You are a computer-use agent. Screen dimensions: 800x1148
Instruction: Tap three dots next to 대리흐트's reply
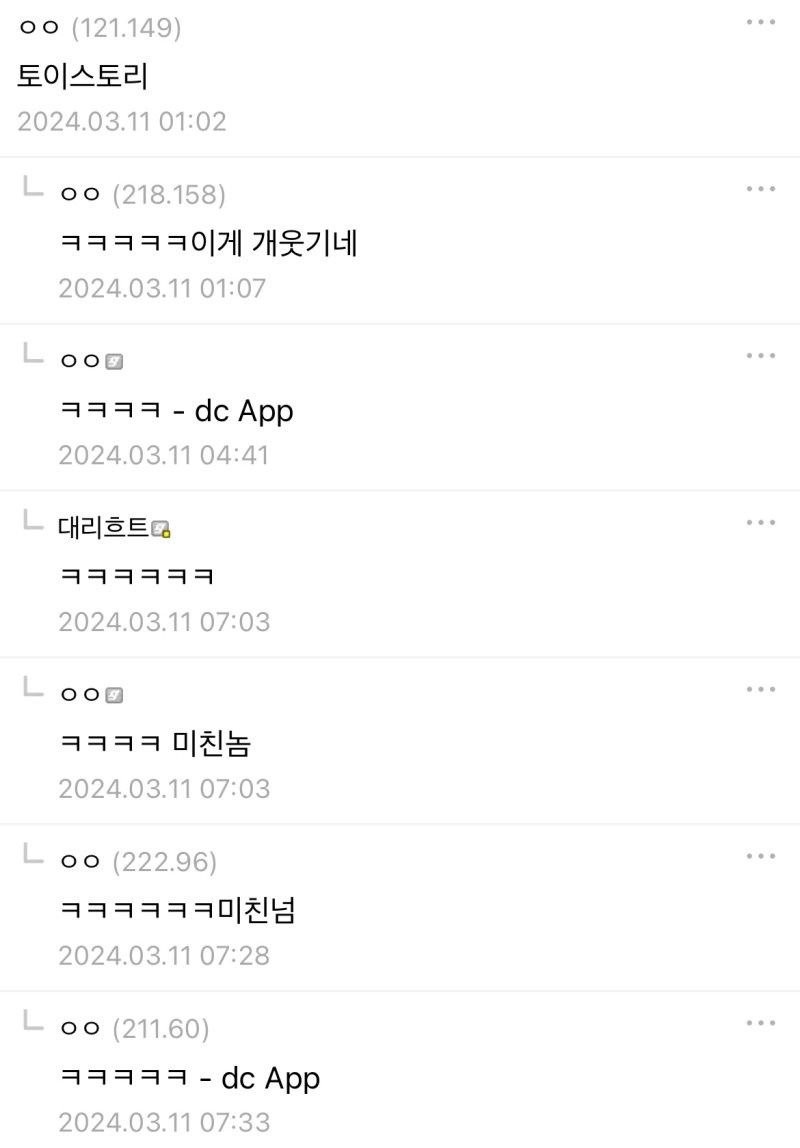pos(761,523)
